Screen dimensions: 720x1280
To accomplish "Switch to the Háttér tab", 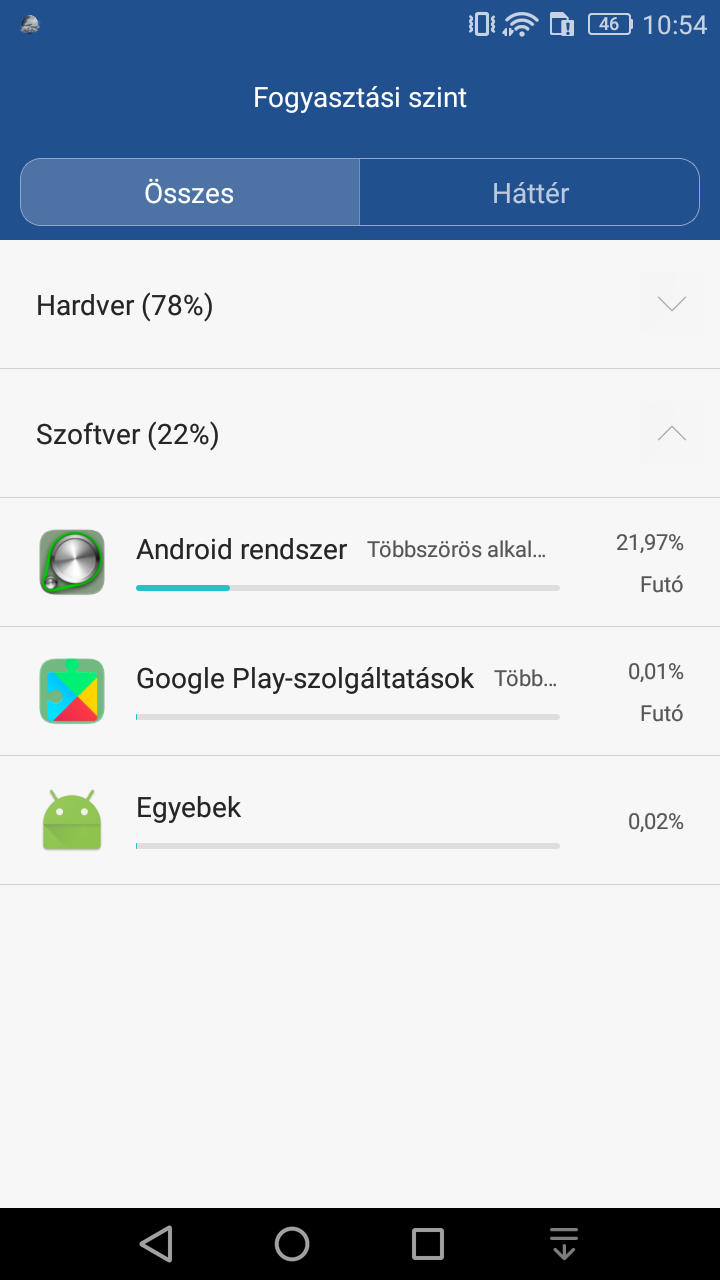I will pos(530,192).
